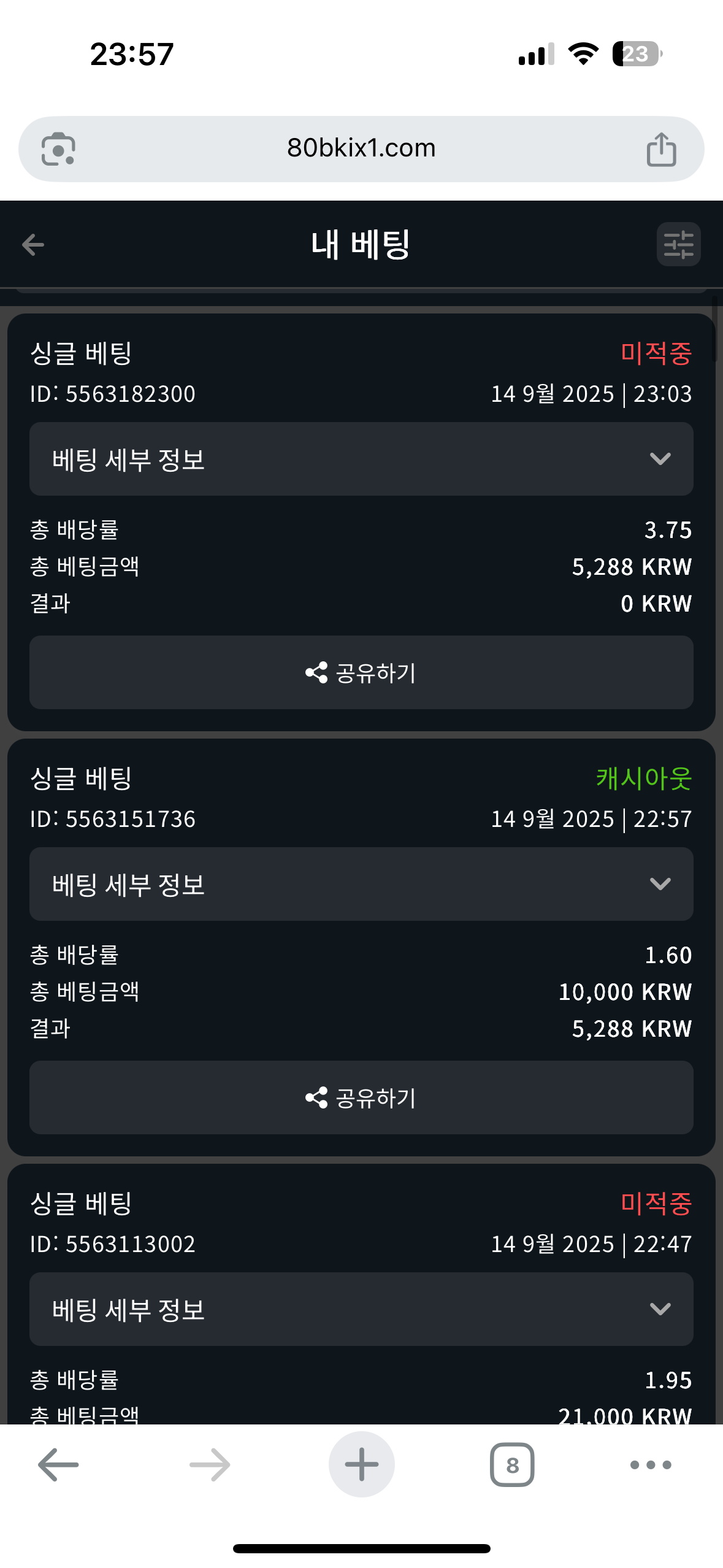Expand 베팅 세부 정보 for bet ID 5563151736

[361, 884]
